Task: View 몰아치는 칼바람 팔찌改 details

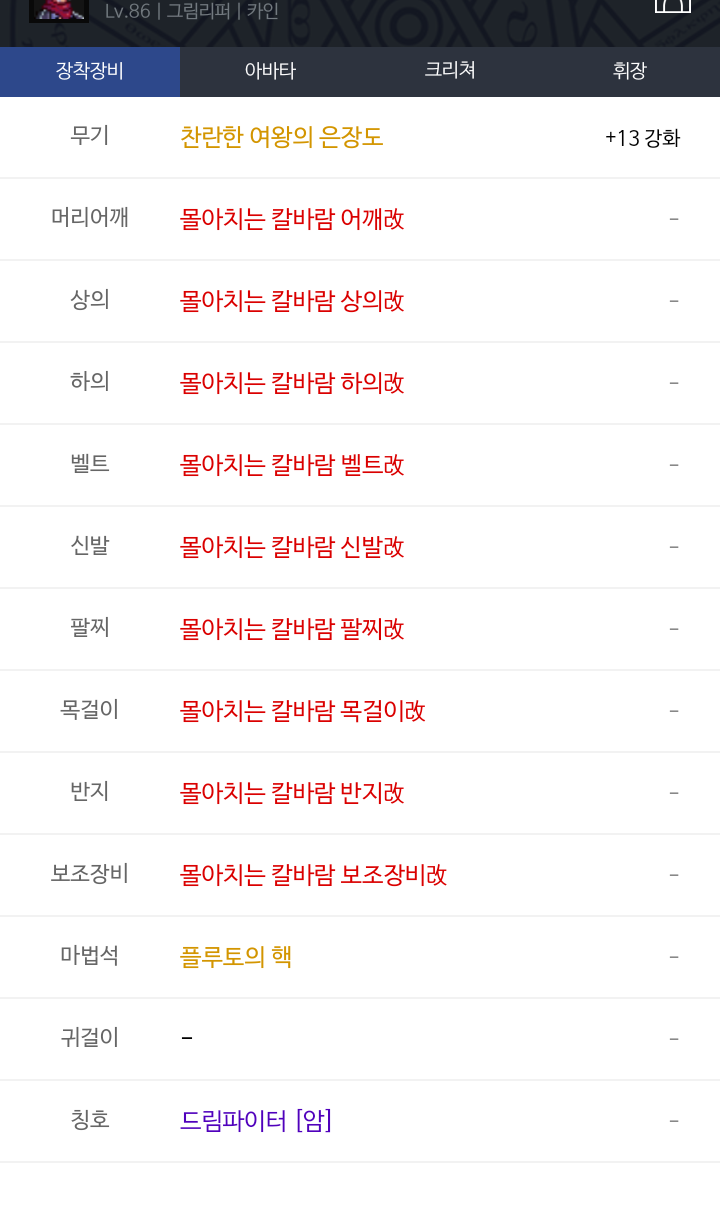Action: tap(292, 629)
